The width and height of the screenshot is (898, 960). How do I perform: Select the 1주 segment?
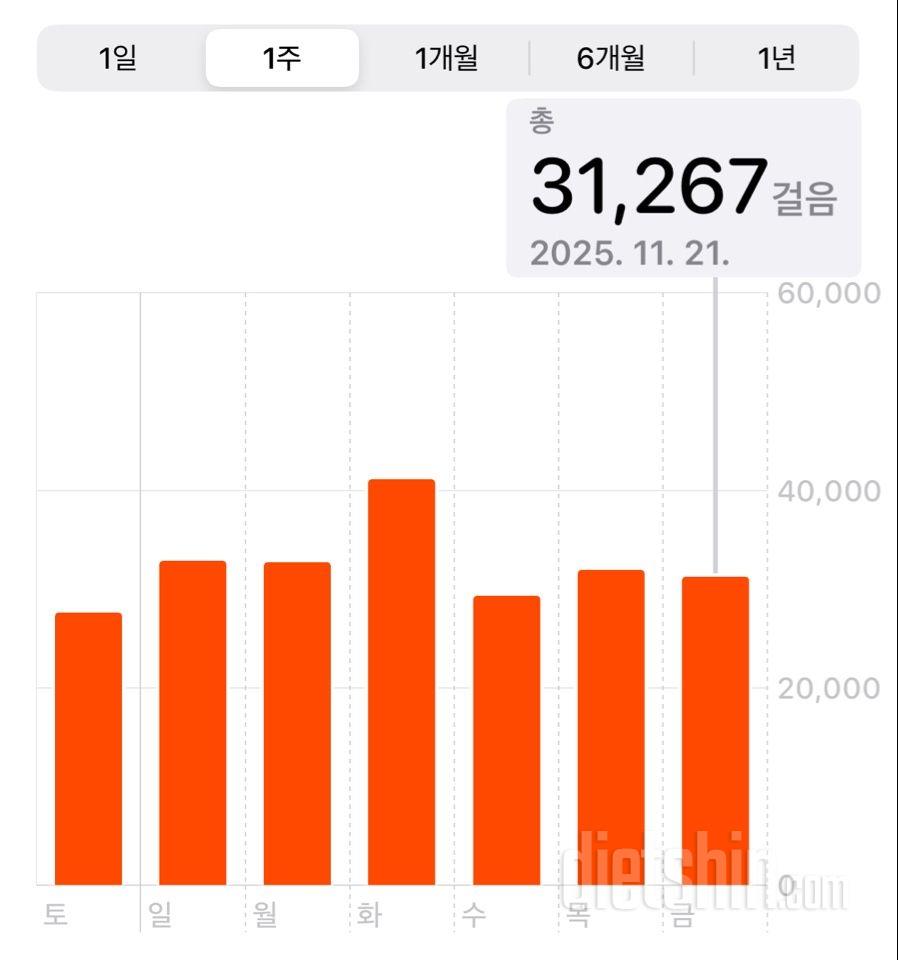282,58
